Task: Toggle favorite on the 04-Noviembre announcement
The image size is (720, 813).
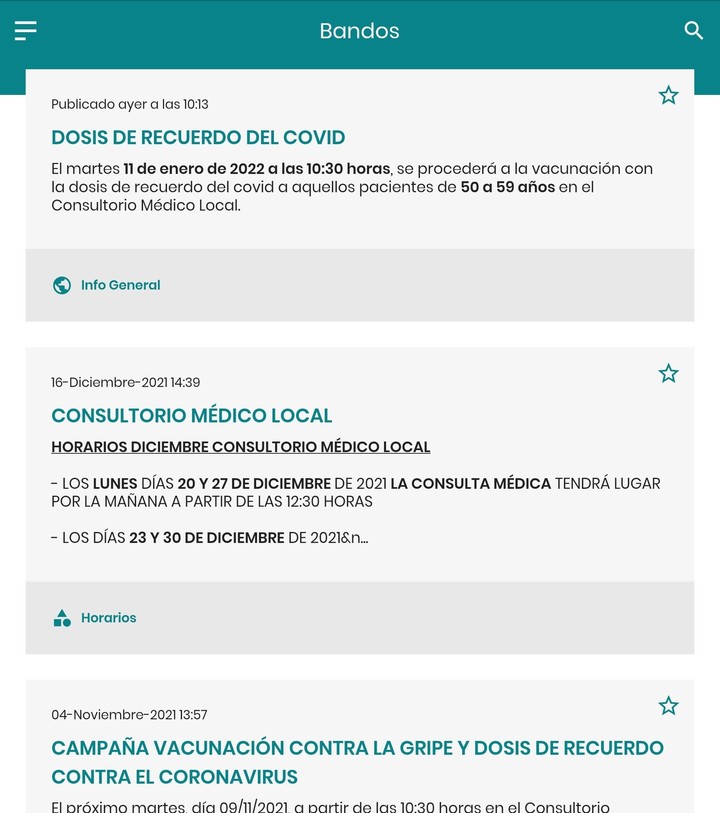Action: (x=668, y=705)
